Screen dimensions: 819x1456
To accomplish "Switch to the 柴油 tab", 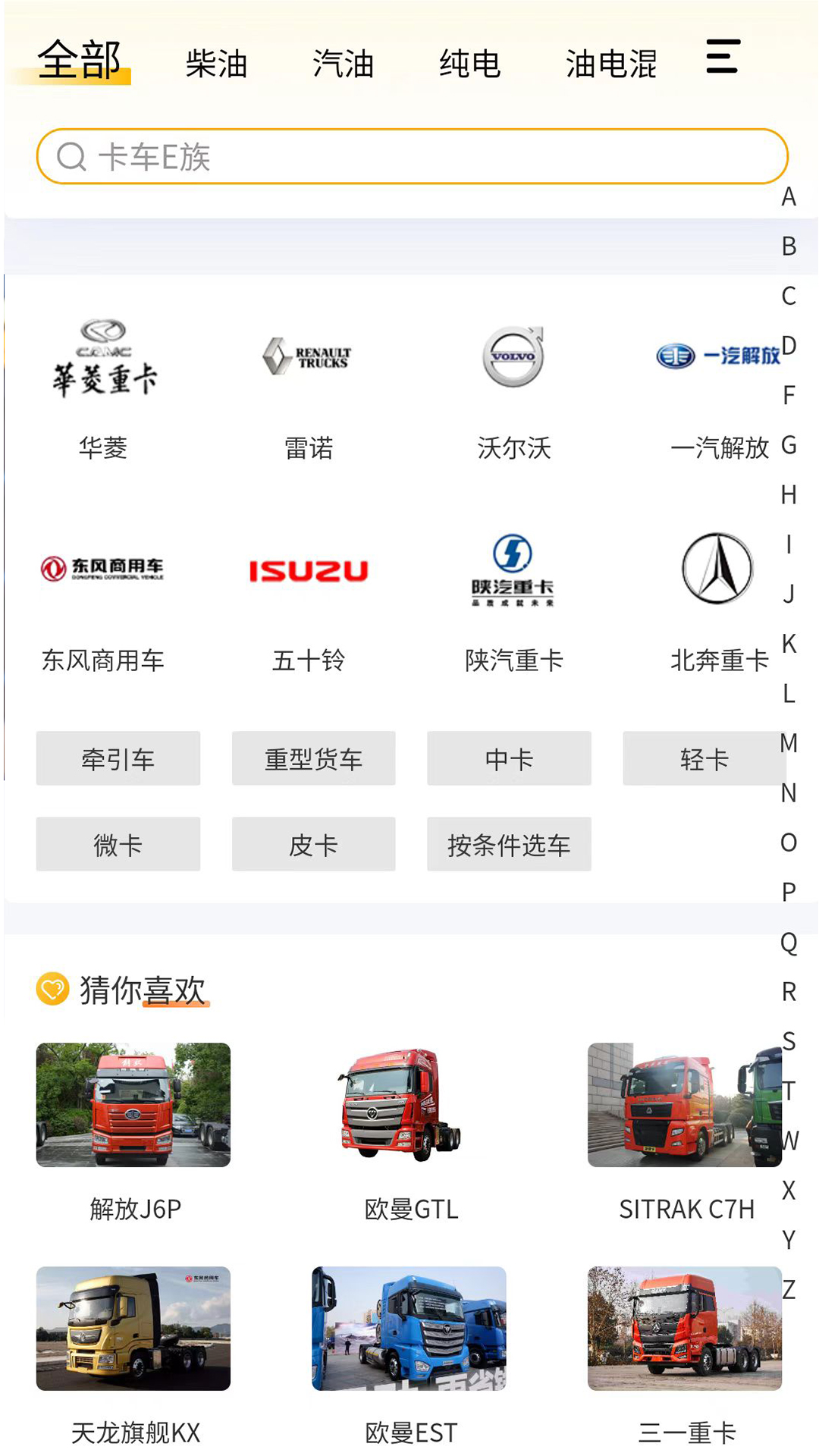I will [x=216, y=64].
